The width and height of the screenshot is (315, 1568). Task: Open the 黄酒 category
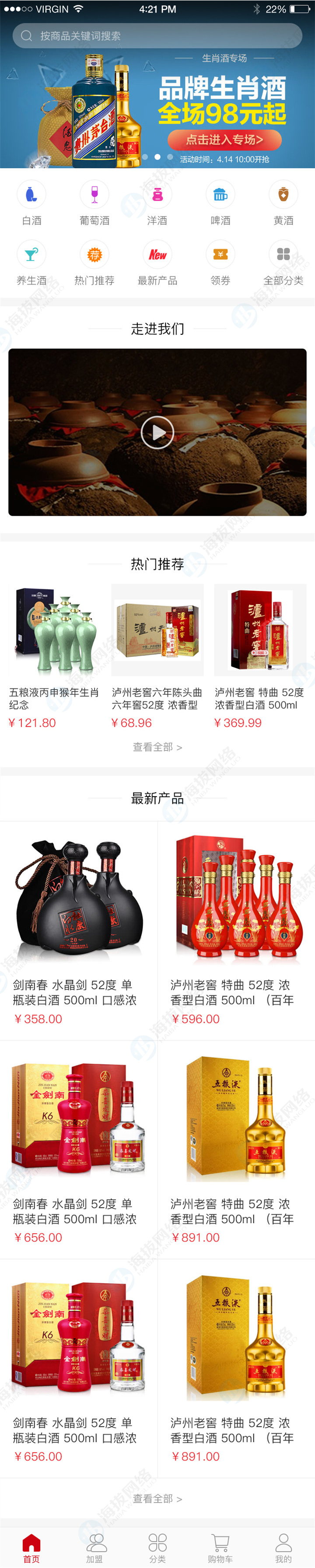[x=283, y=203]
